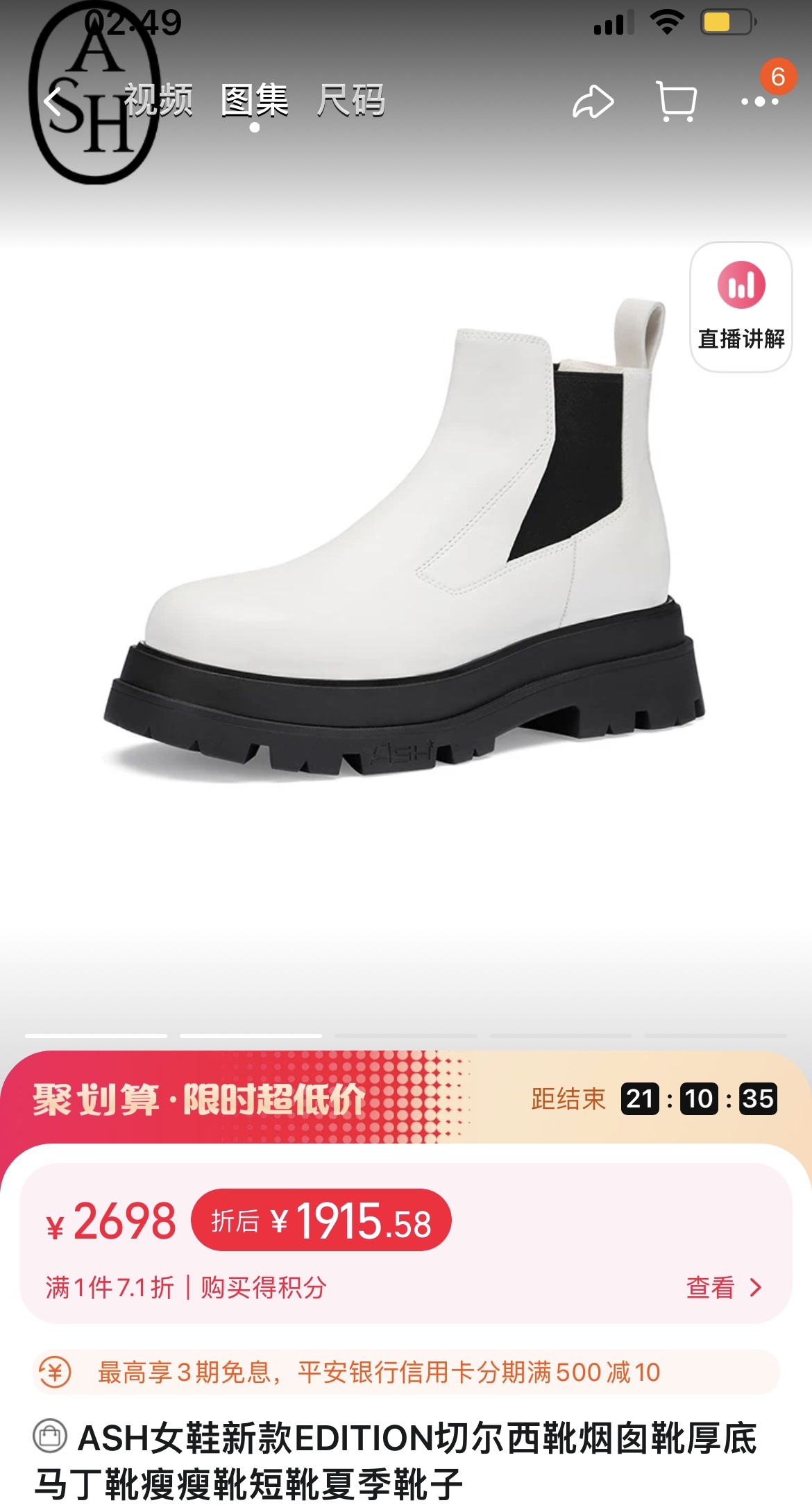812x1512 pixels.
Task: Open the 直播讲解 live explanation
Action: tap(741, 307)
